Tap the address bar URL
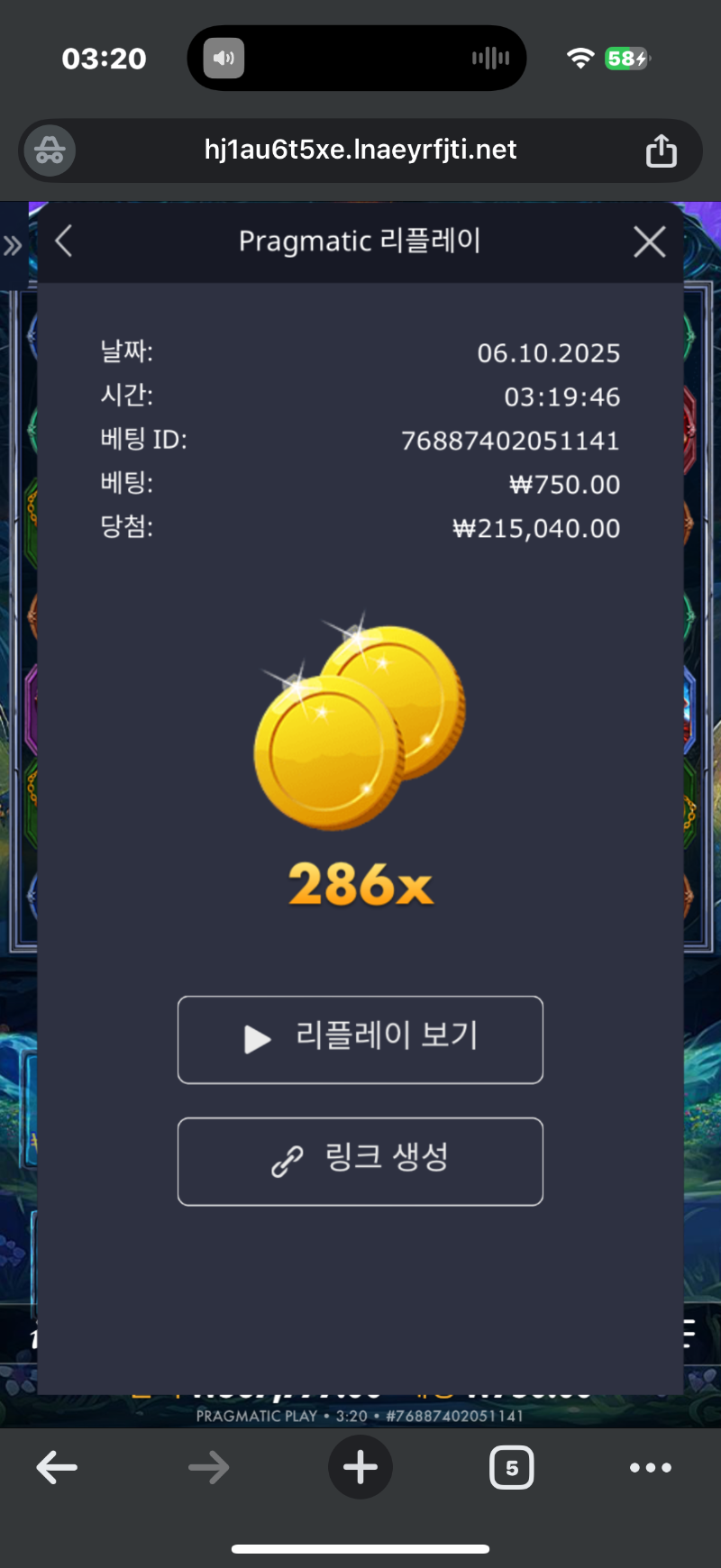 tap(360, 150)
